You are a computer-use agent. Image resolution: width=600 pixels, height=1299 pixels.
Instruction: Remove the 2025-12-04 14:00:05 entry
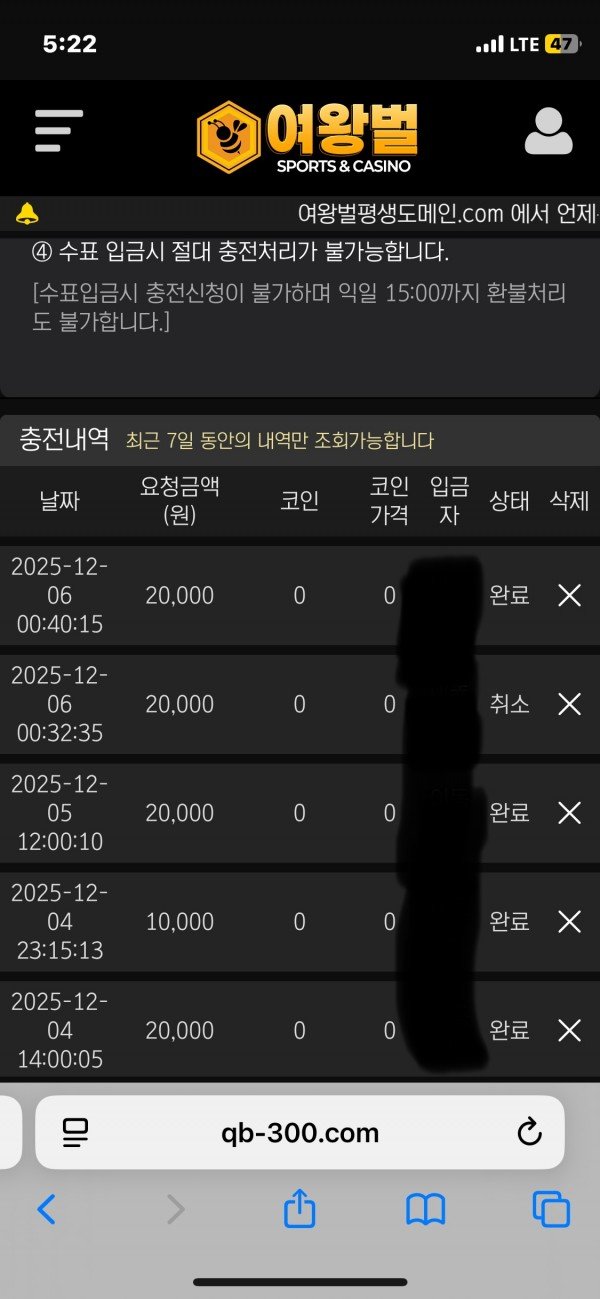coord(569,1030)
